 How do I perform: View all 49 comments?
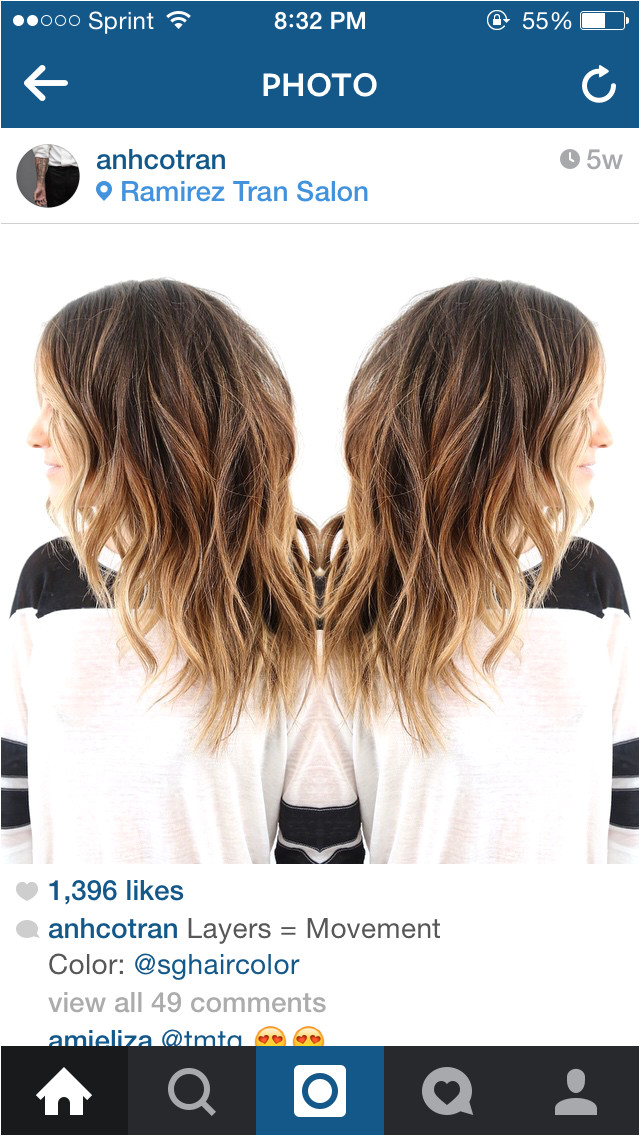click(x=187, y=1002)
